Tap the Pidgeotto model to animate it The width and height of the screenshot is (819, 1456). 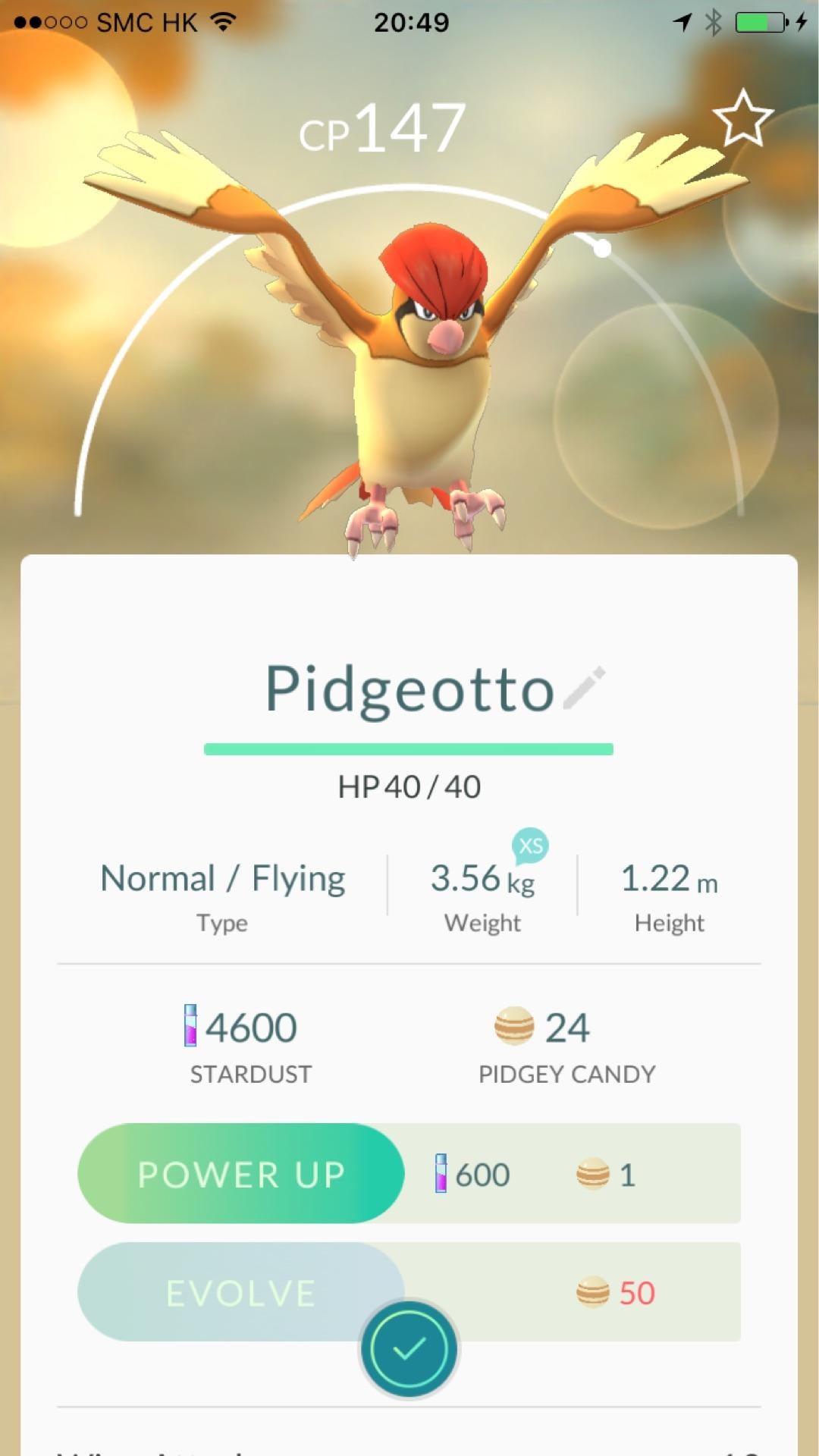(x=425, y=364)
